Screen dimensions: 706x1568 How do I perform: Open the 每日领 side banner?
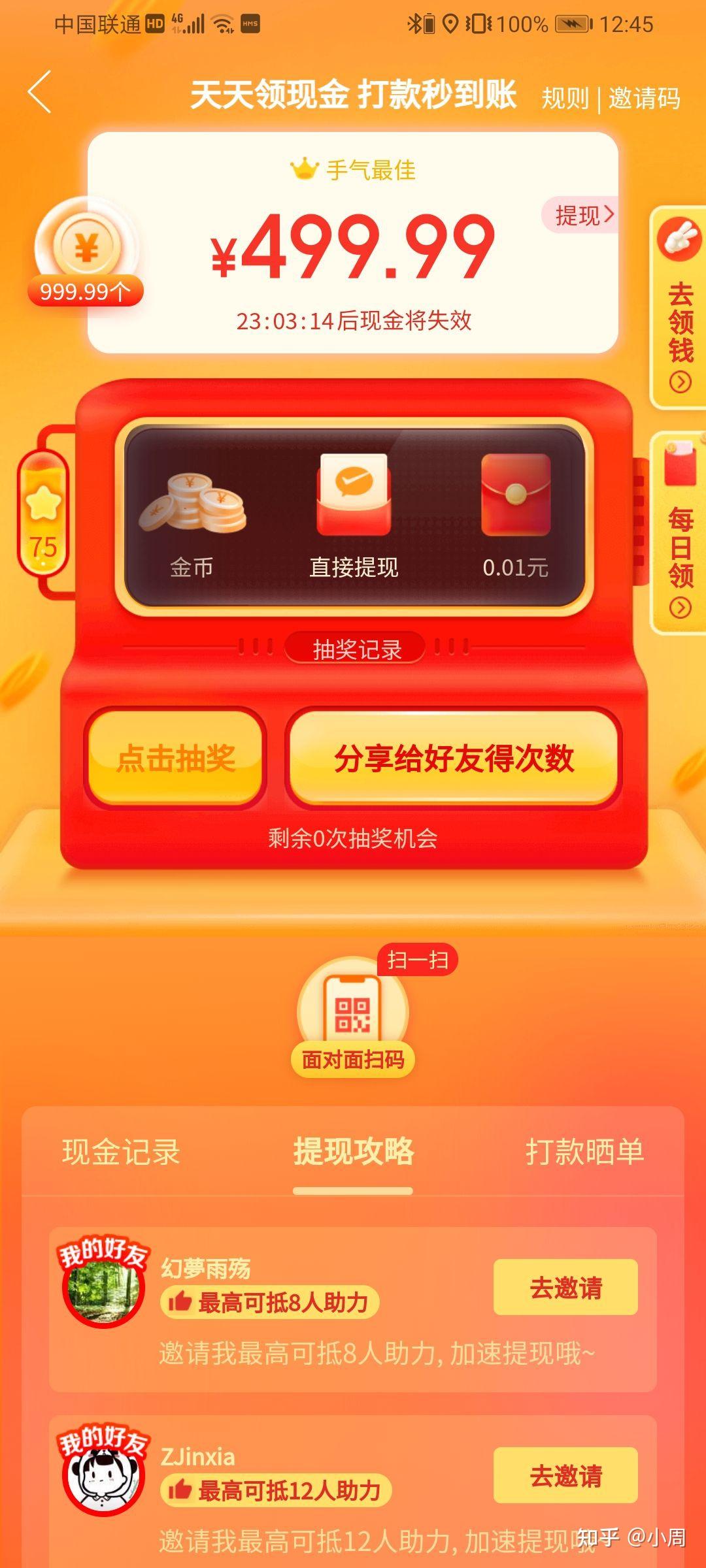679,532
